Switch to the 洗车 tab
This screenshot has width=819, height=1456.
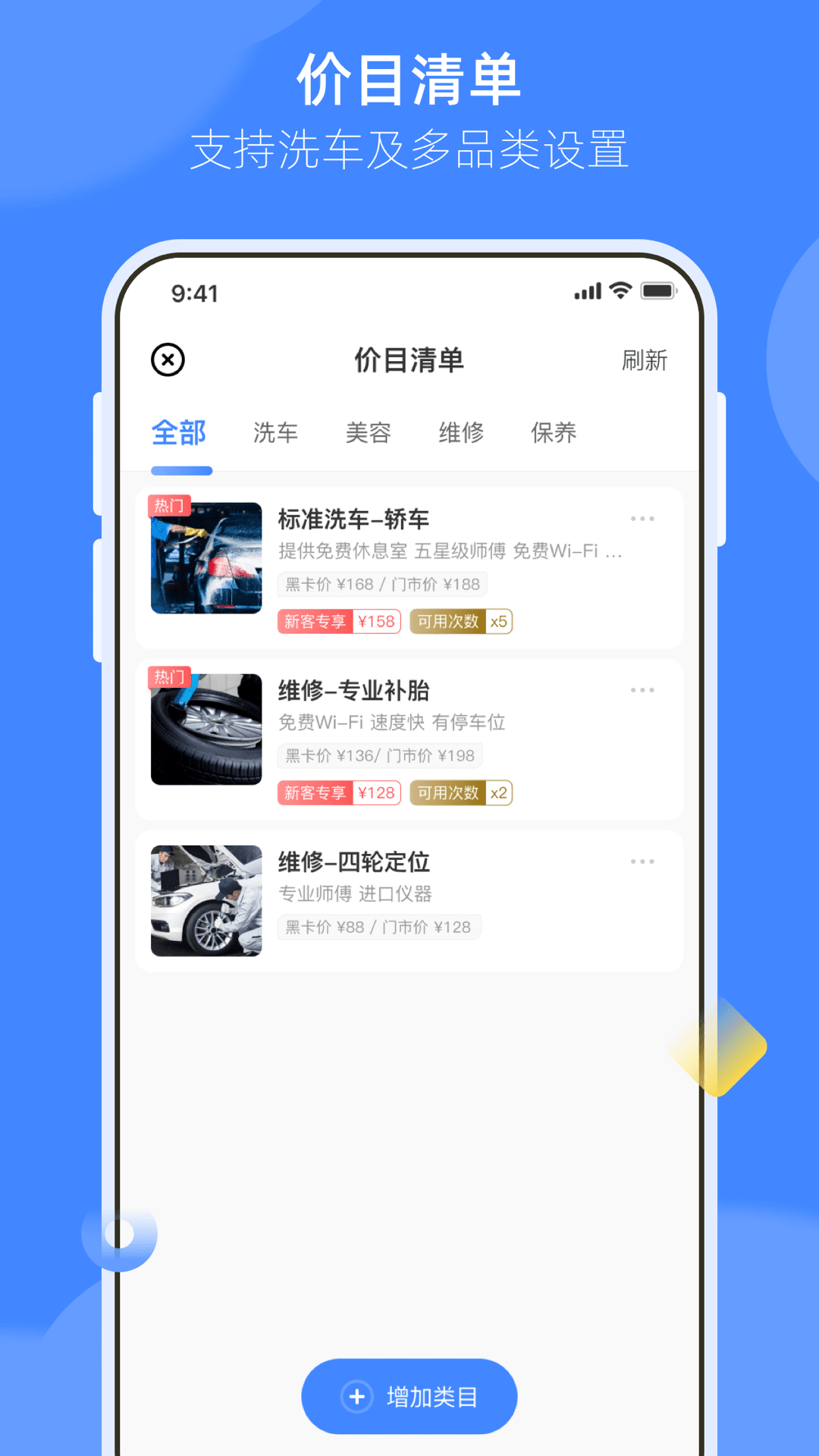275,433
